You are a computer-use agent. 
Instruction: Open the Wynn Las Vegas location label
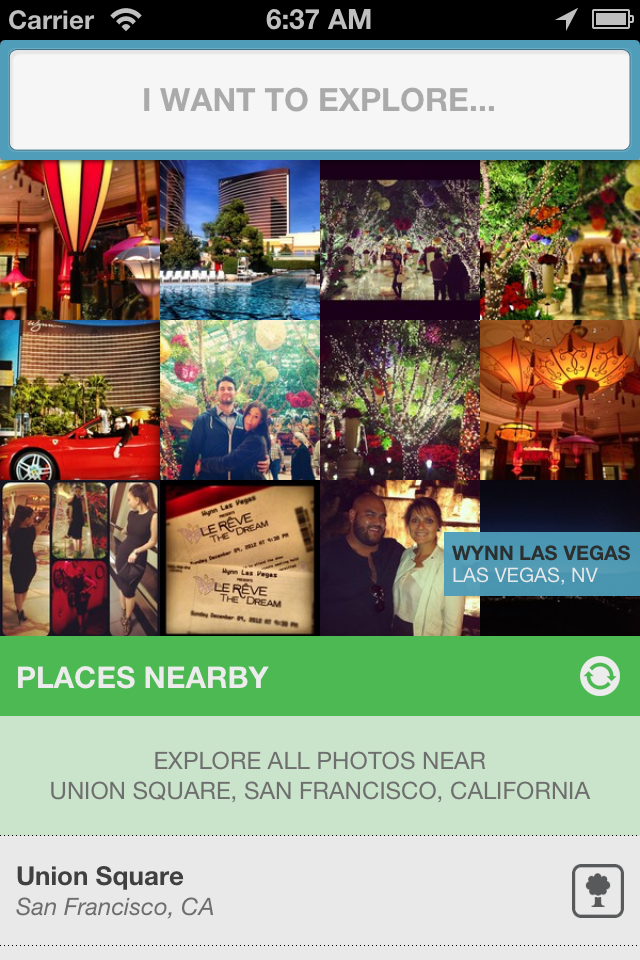[541, 564]
